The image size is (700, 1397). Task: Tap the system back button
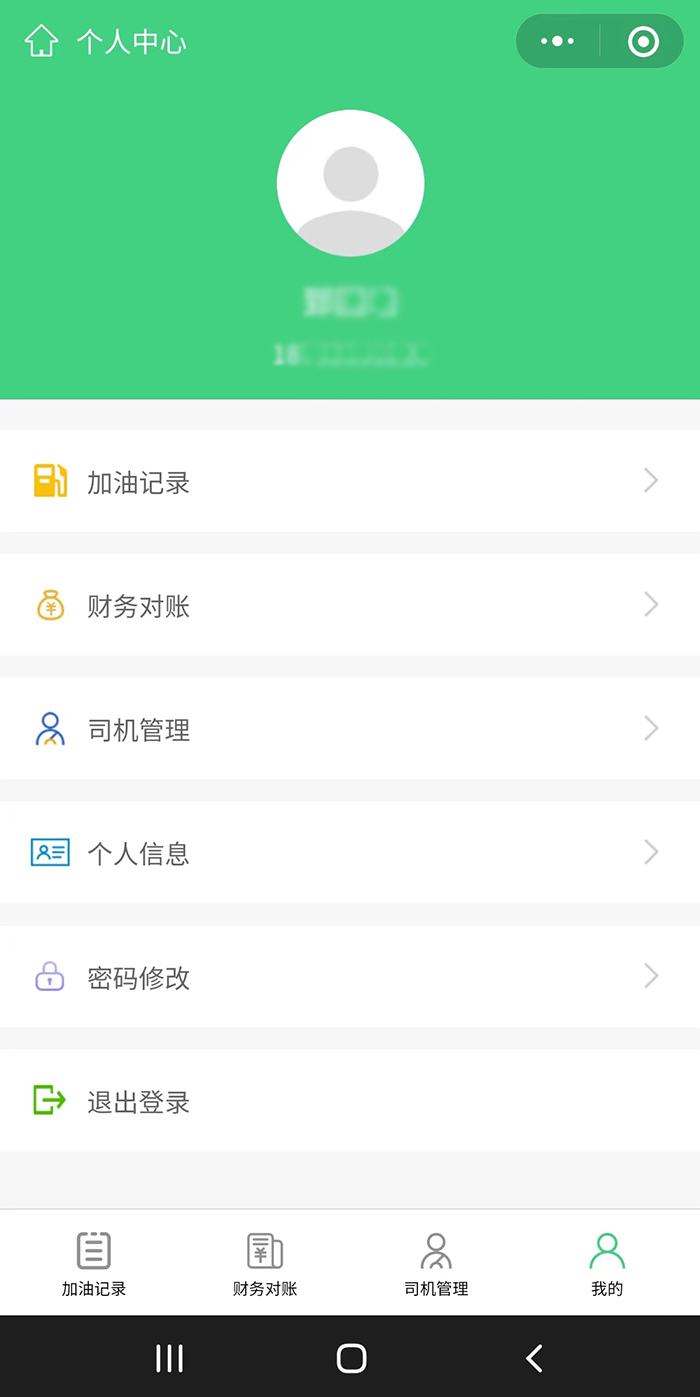click(x=534, y=1357)
